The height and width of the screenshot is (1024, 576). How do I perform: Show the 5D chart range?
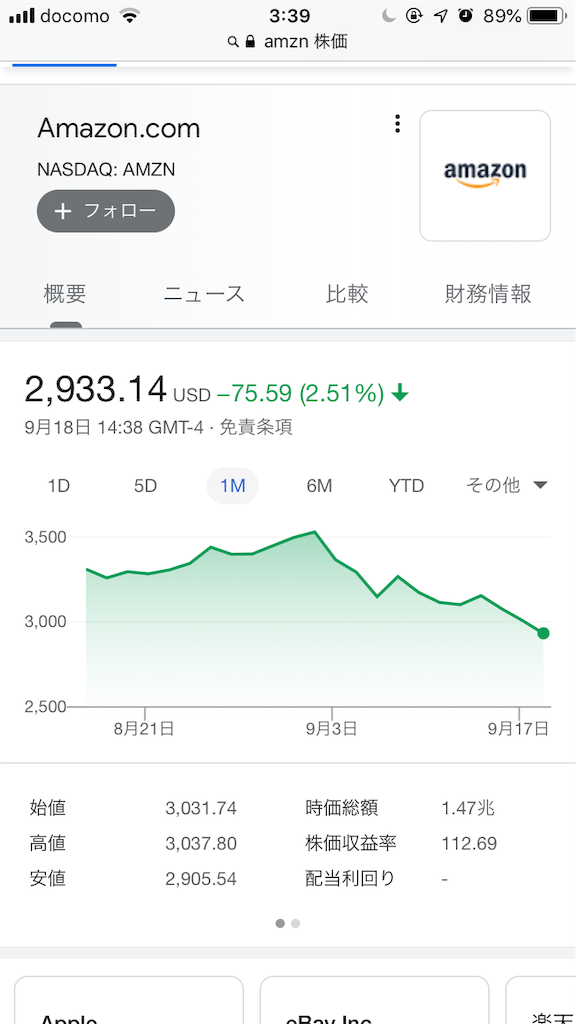click(146, 486)
